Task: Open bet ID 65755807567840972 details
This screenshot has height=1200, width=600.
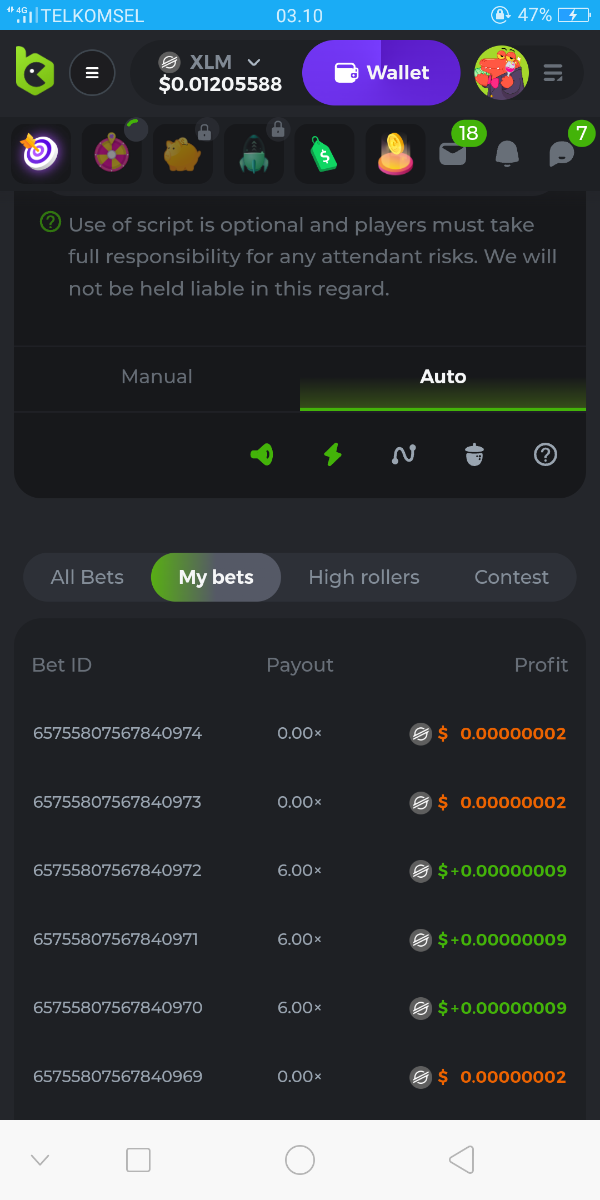Action: pyautogui.click(x=118, y=871)
